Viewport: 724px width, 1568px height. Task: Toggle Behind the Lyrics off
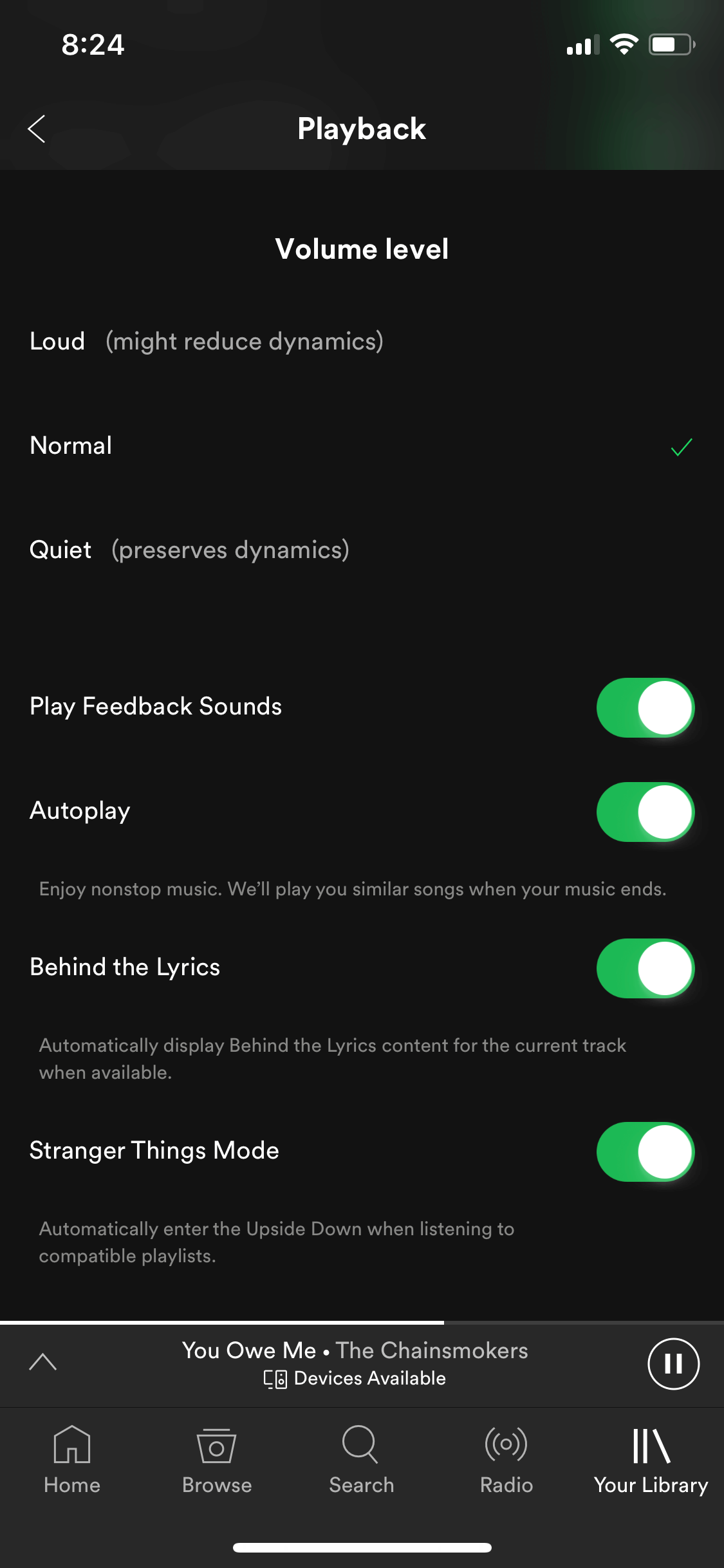point(645,968)
